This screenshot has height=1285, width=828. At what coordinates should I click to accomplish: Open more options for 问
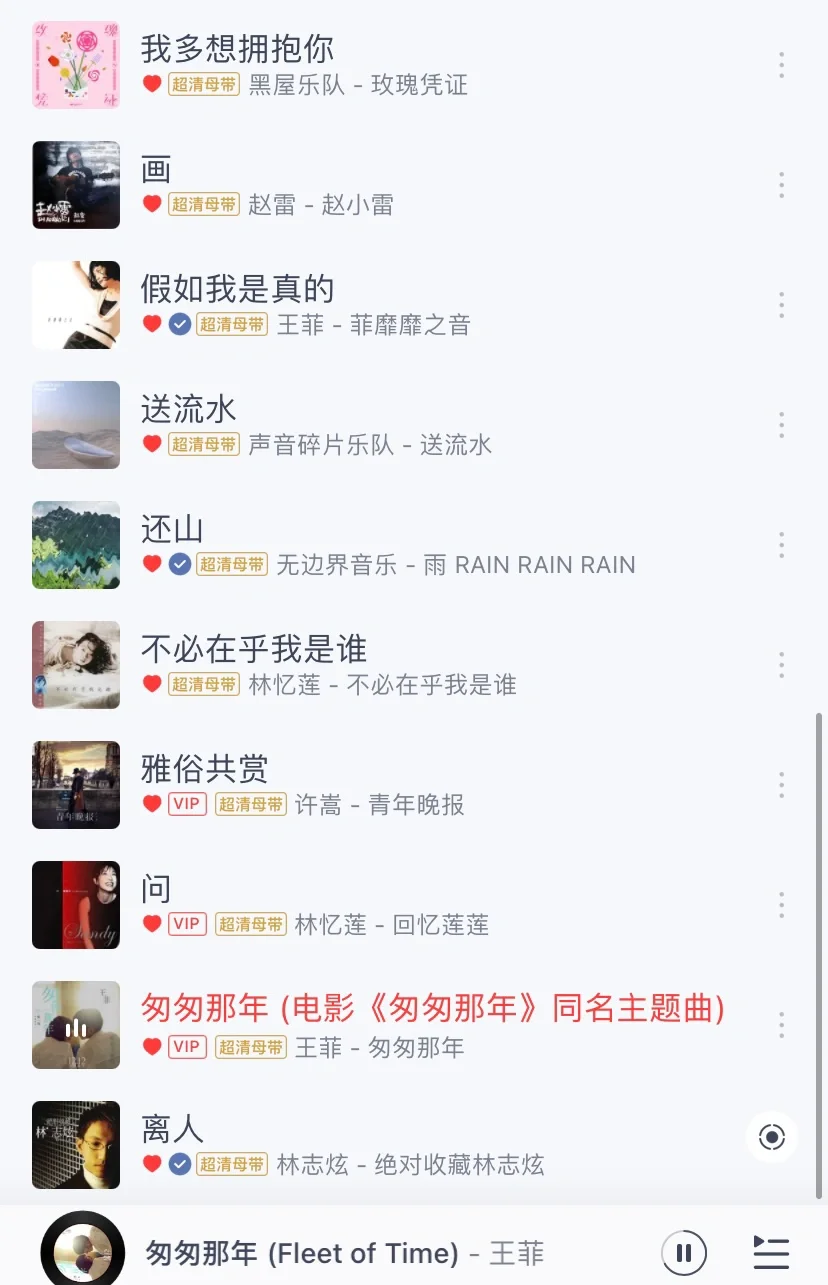(x=781, y=905)
